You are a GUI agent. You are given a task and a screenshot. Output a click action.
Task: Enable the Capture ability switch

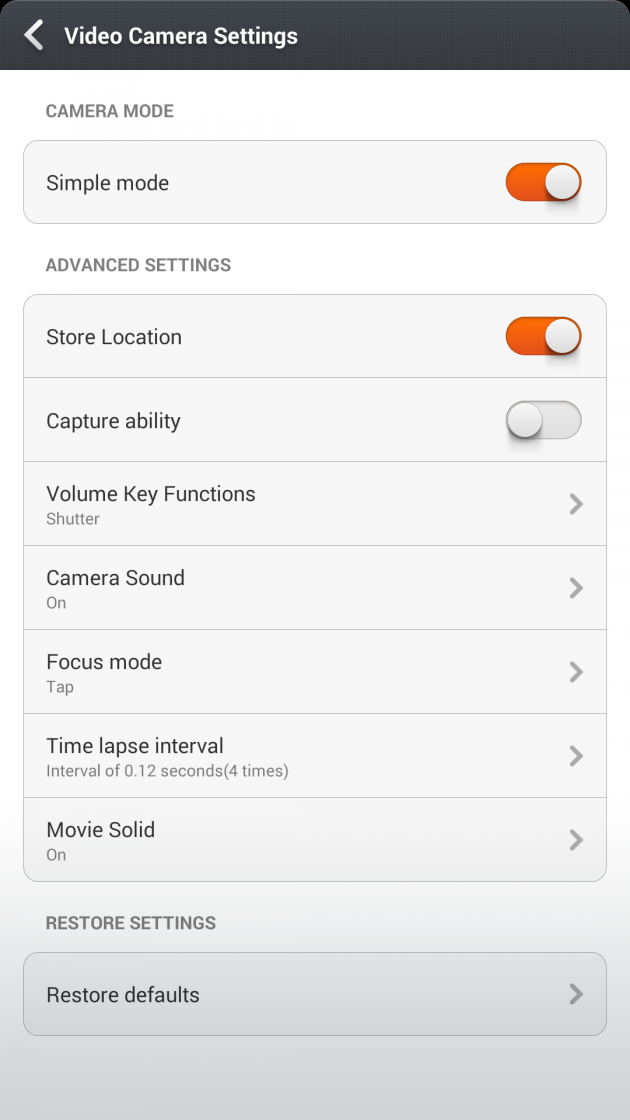(x=544, y=420)
